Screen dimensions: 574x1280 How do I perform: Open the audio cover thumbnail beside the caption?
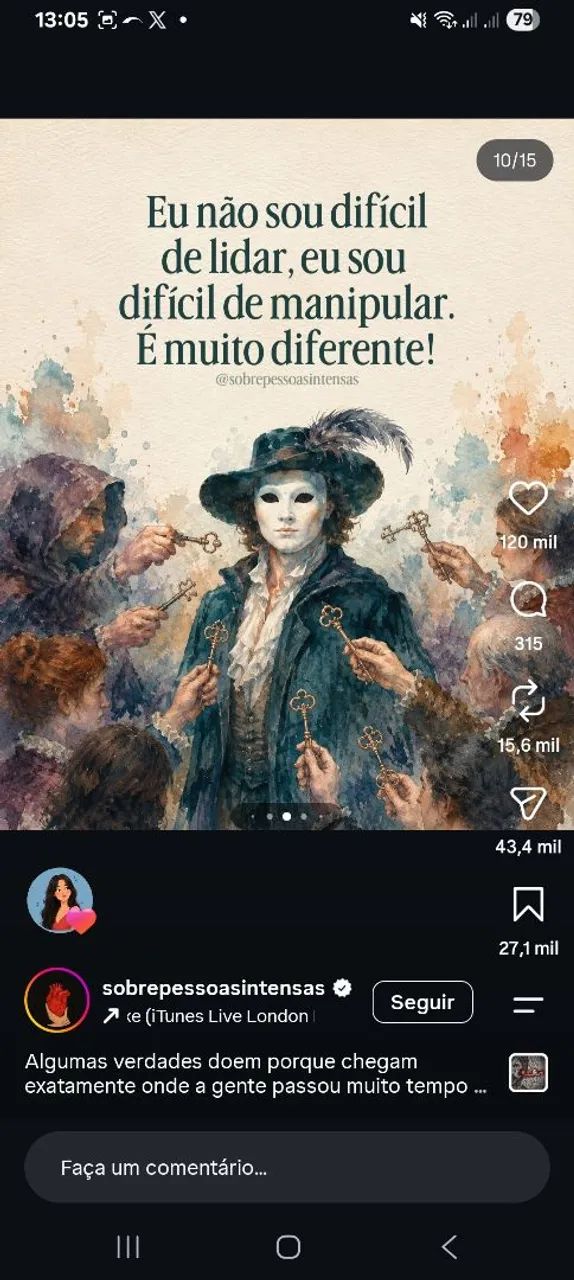(x=528, y=1073)
